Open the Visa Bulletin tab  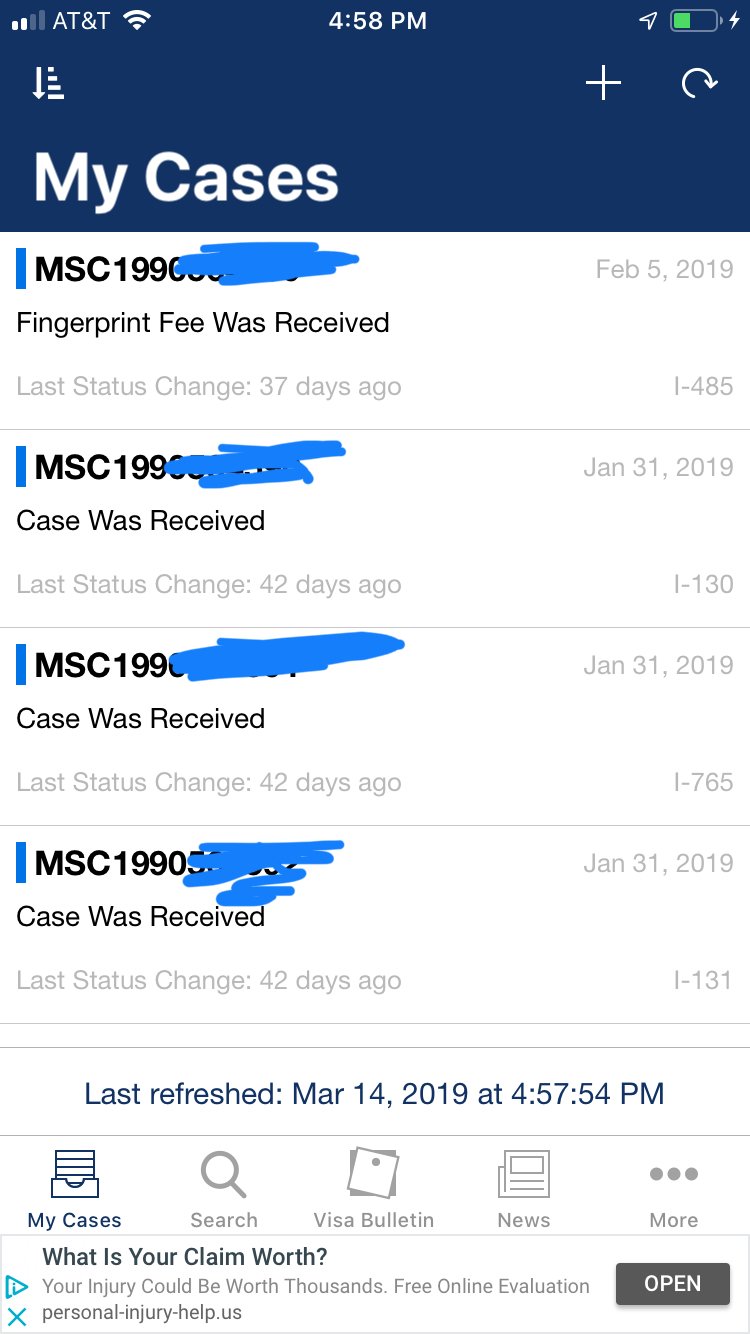tap(374, 1188)
